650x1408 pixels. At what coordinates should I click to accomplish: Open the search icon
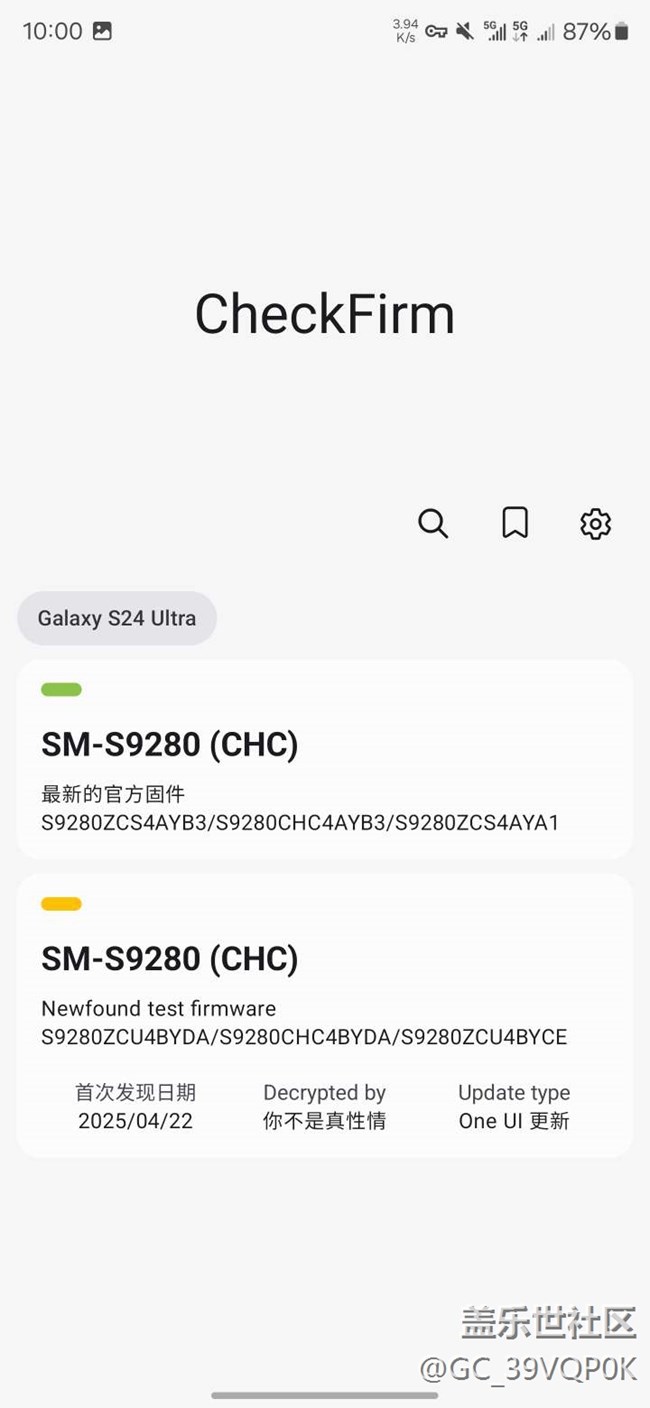(433, 523)
